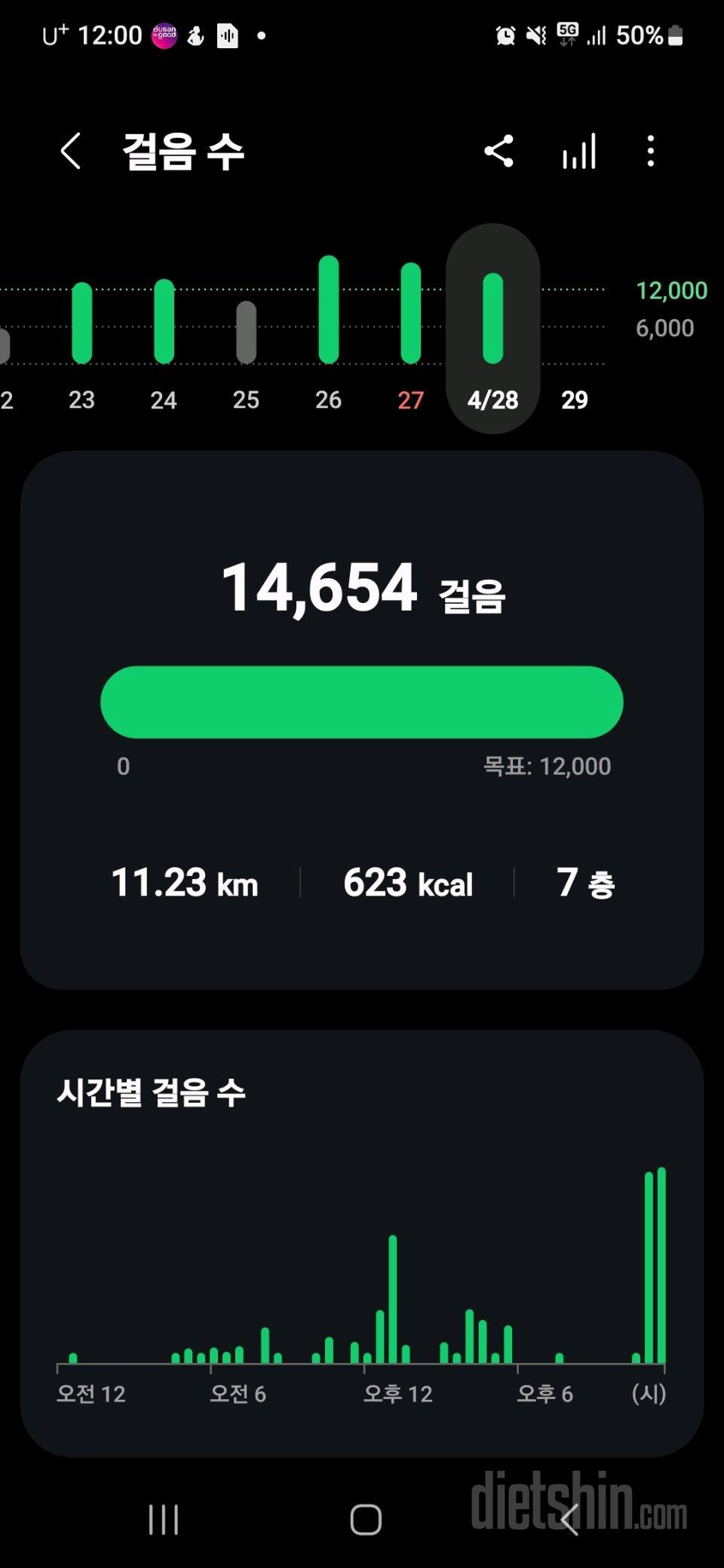Viewport: 724px width, 1568px height.
Task: Open the more options menu
Action: click(651, 152)
